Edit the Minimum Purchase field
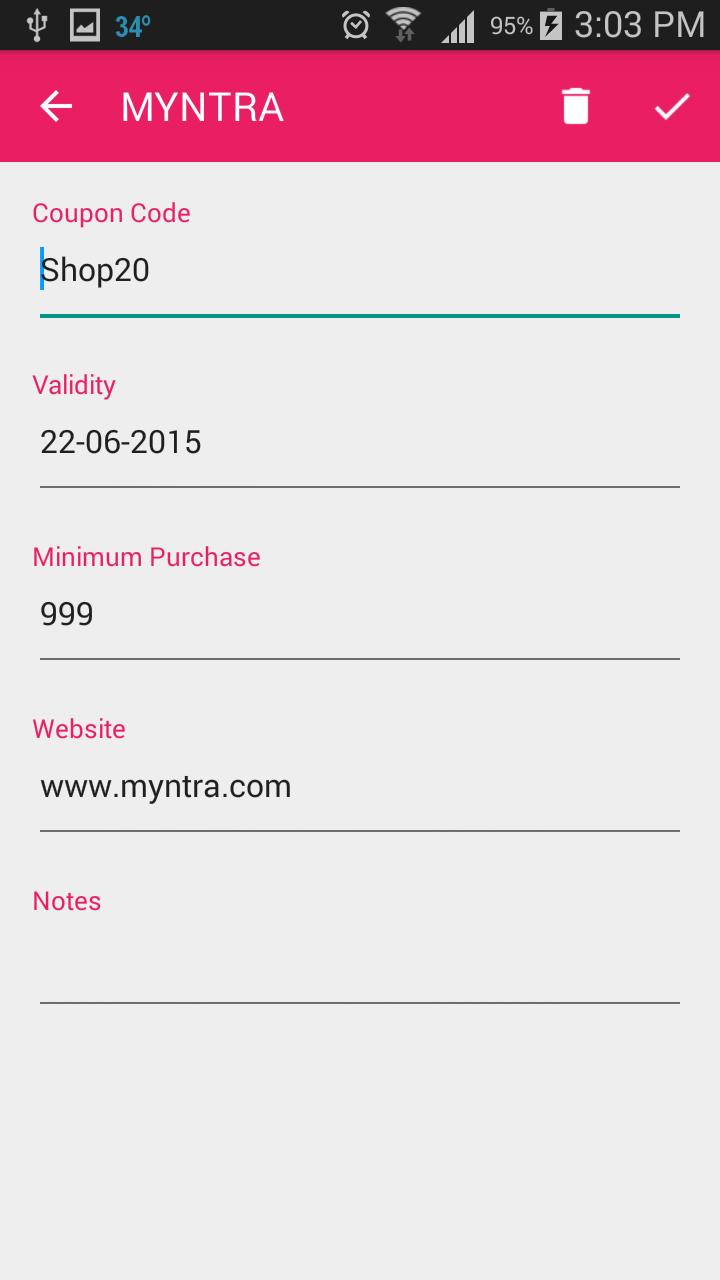Screen dimensions: 720x1280 tap(359, 615)
